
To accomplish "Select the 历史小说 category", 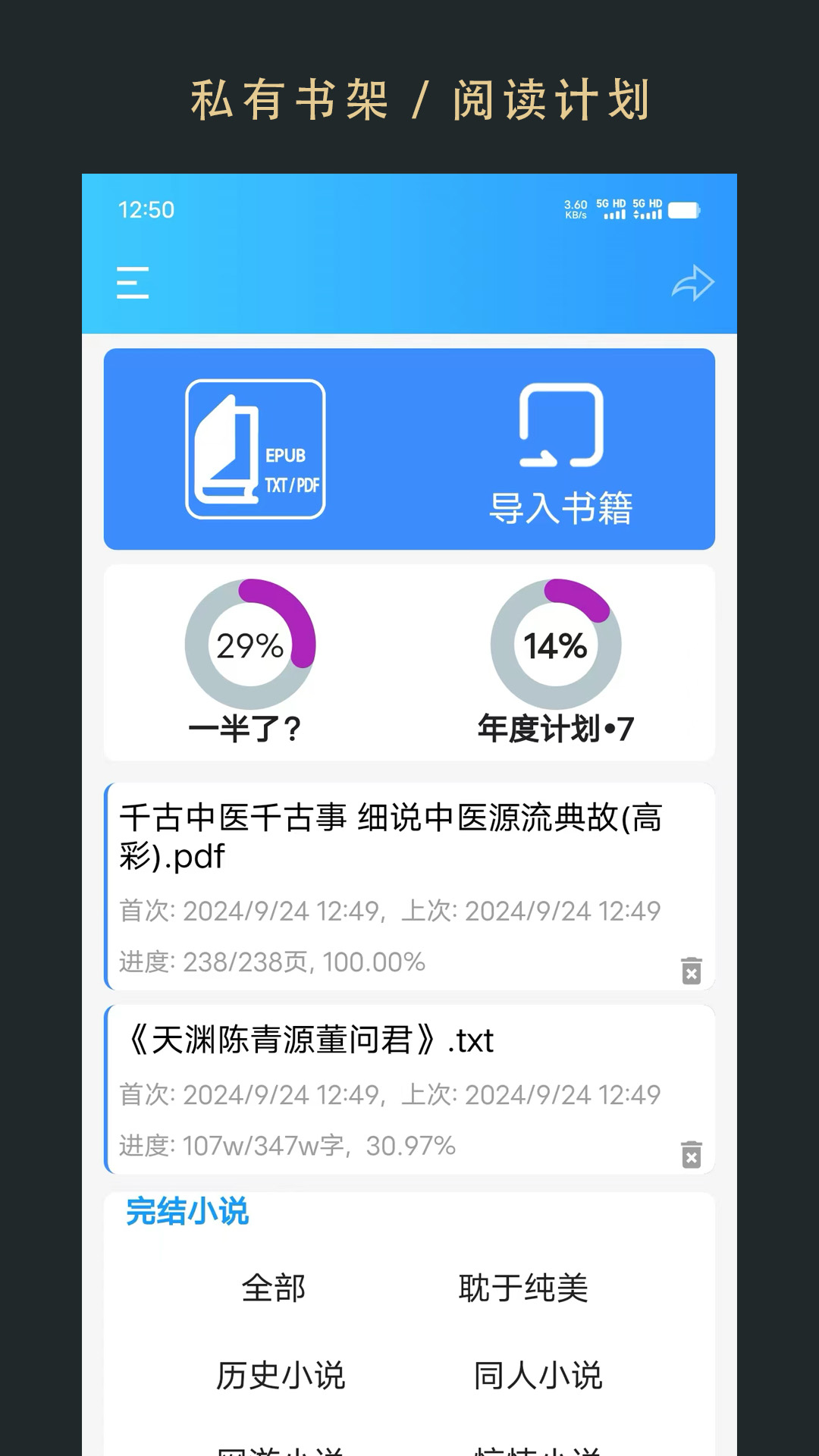I will 281,1376.
